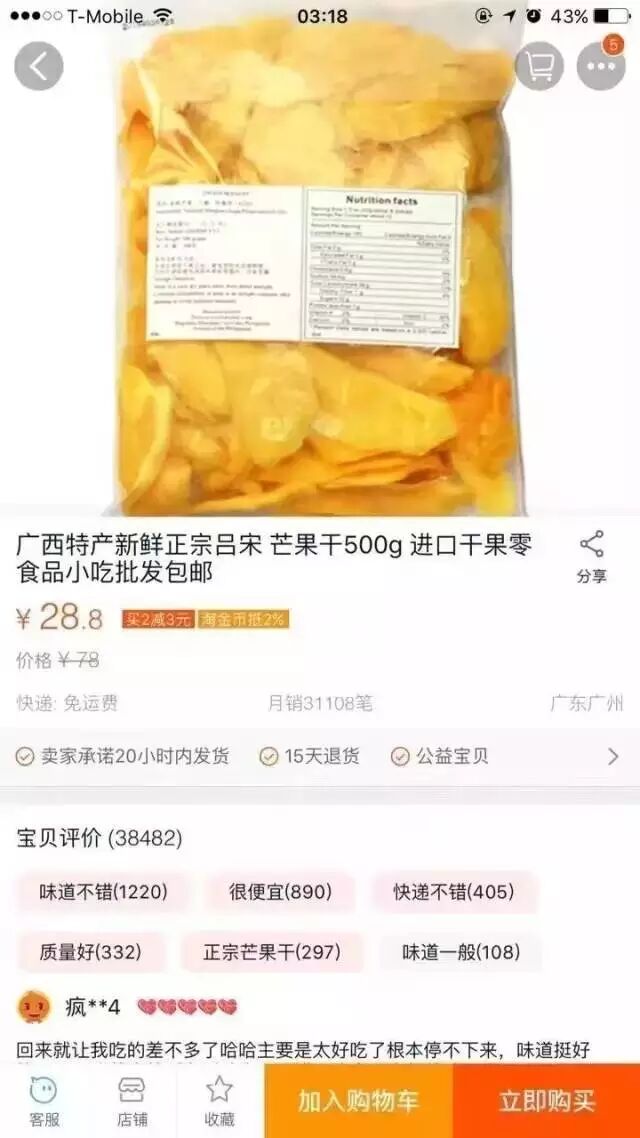View reviews tagged 味道一般(108)
This screenshot has width=640, height=1138.
click(x=461, y=952)
